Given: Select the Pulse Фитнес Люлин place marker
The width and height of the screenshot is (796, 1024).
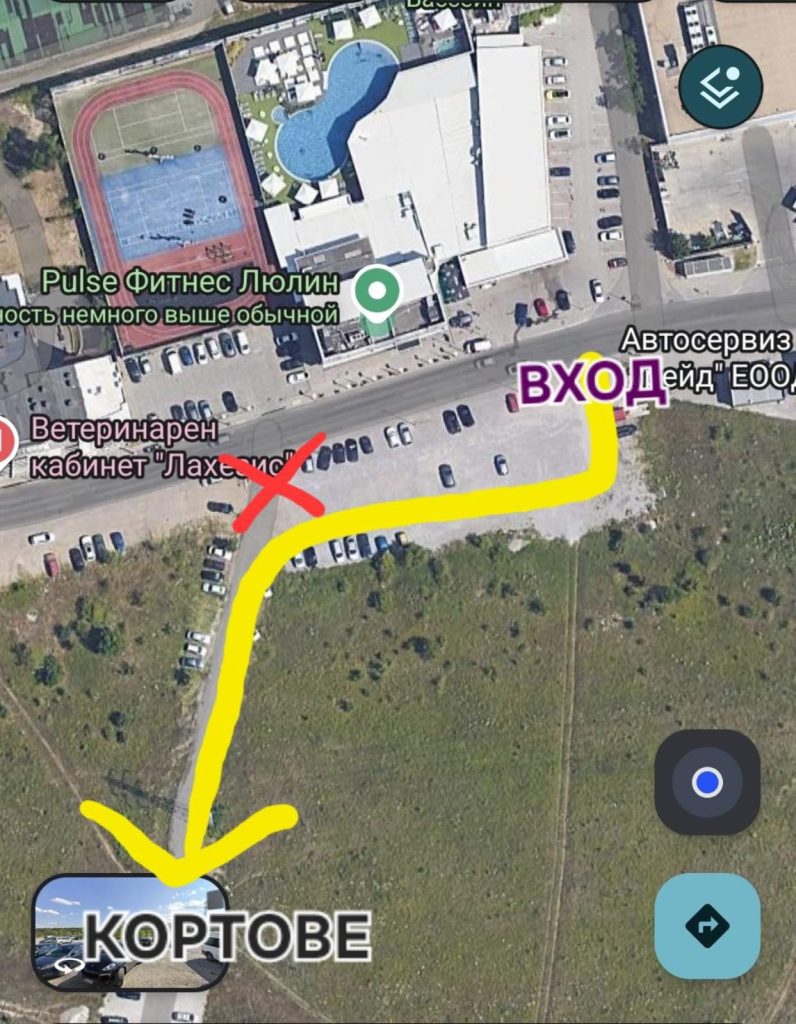Looking at the screenshot, I should [x=378, y=292].
